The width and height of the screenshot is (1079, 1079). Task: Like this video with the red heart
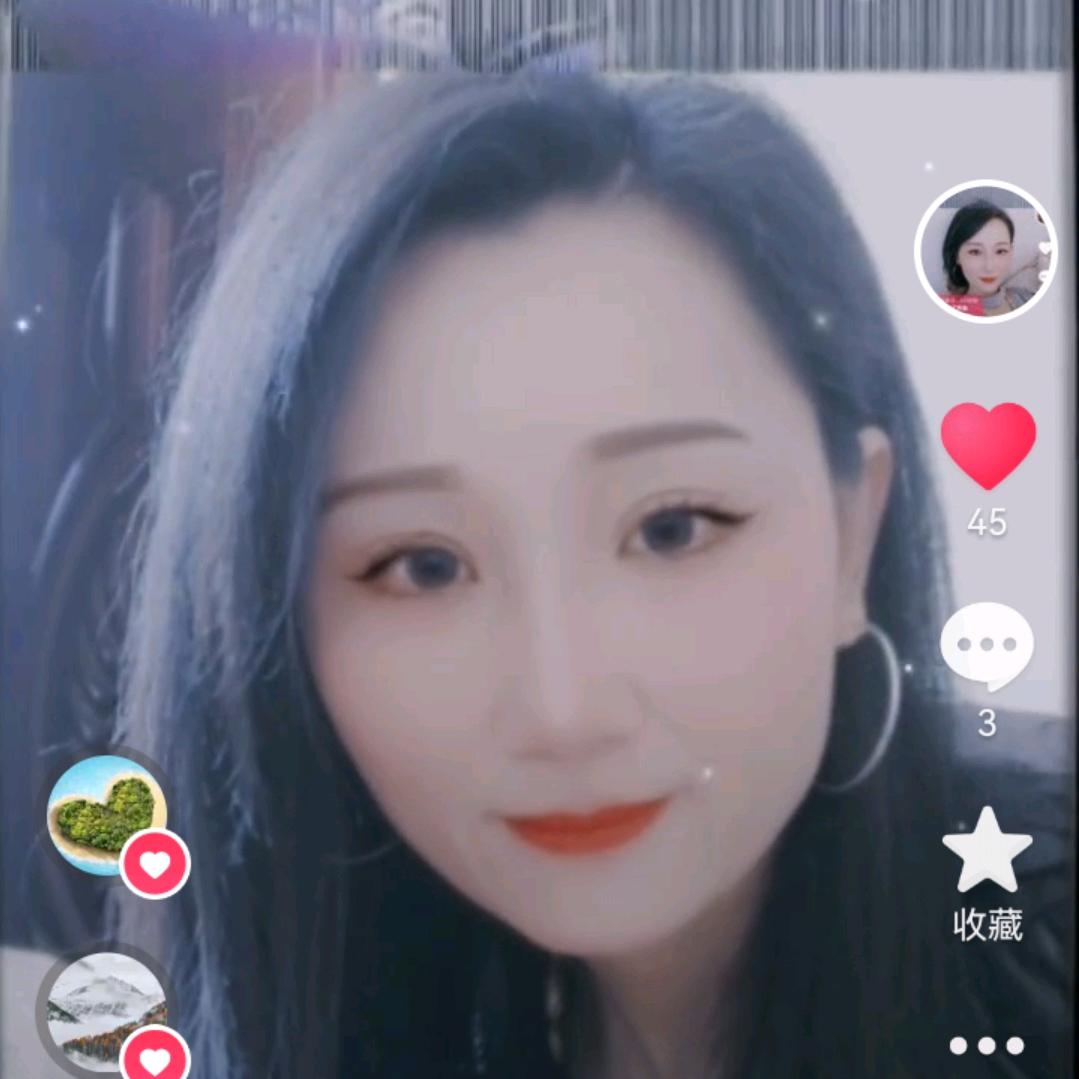[987, 445]
